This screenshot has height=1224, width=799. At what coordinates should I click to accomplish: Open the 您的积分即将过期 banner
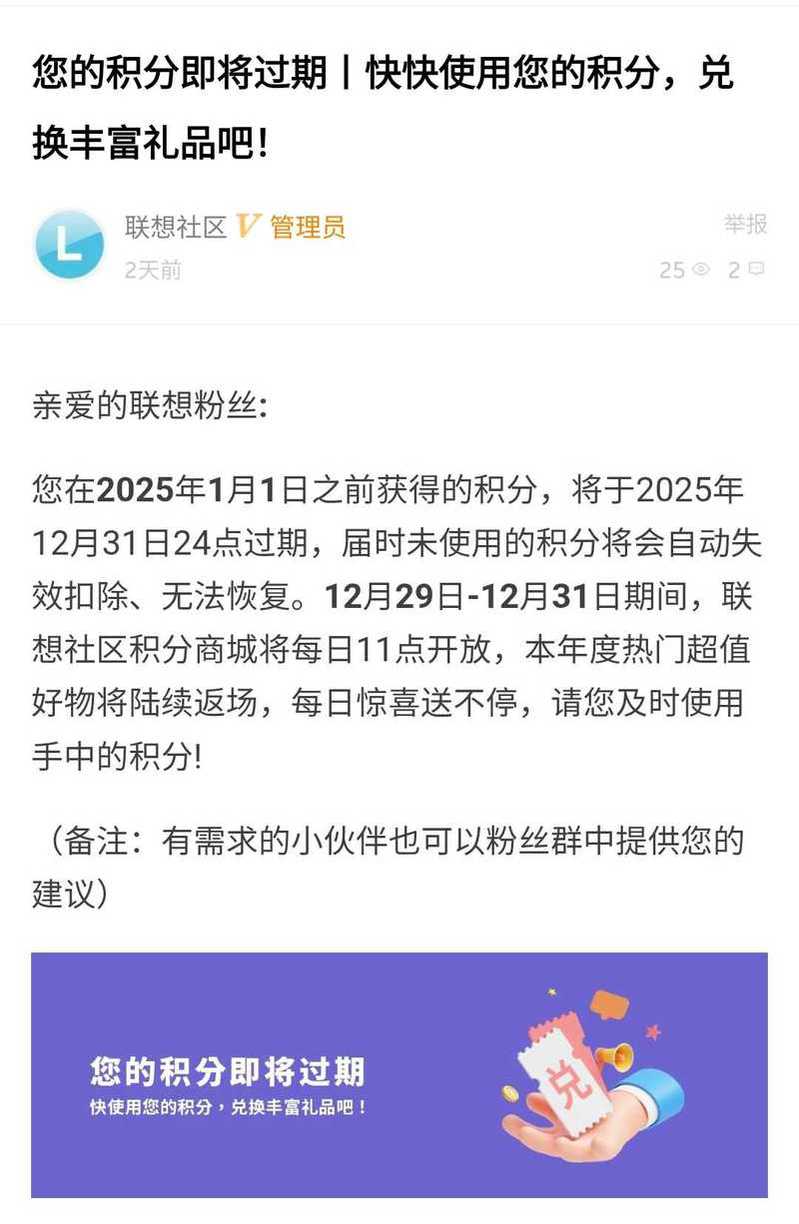399,1074
